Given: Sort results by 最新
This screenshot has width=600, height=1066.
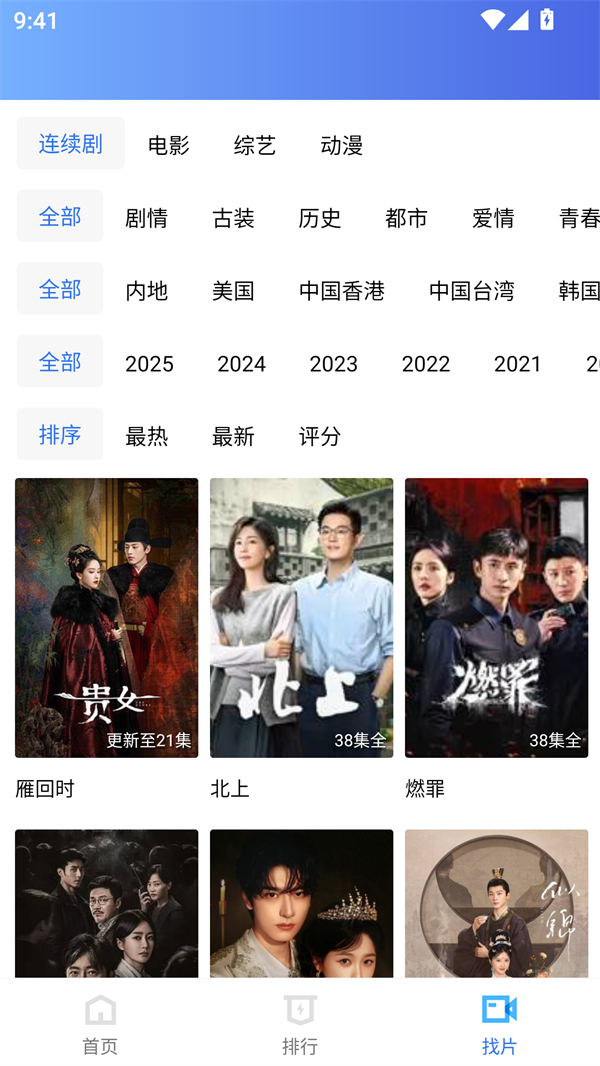Looking at the screenshot, I should pyautogui.click(x=233, y=436).
